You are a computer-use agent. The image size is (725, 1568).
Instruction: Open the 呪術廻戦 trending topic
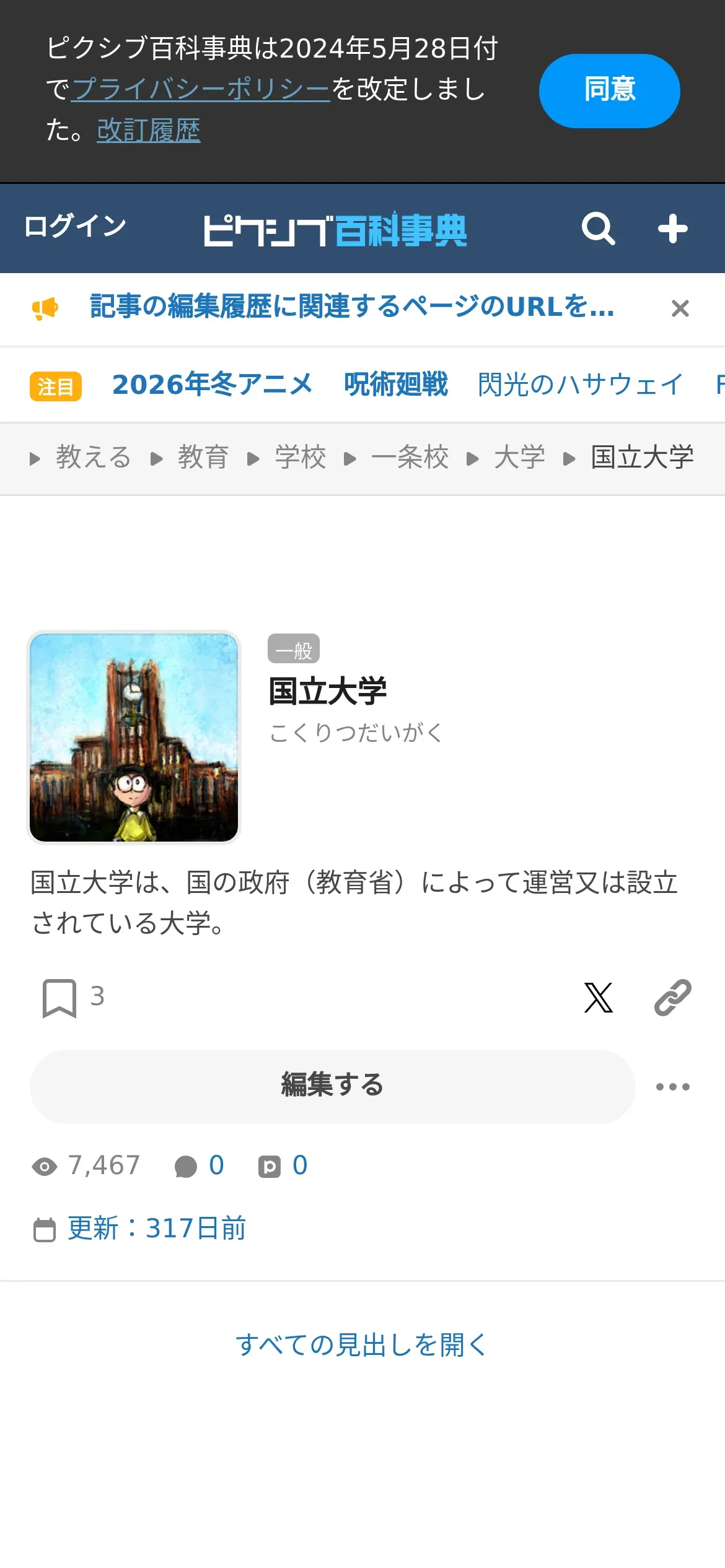coord(395,385)
